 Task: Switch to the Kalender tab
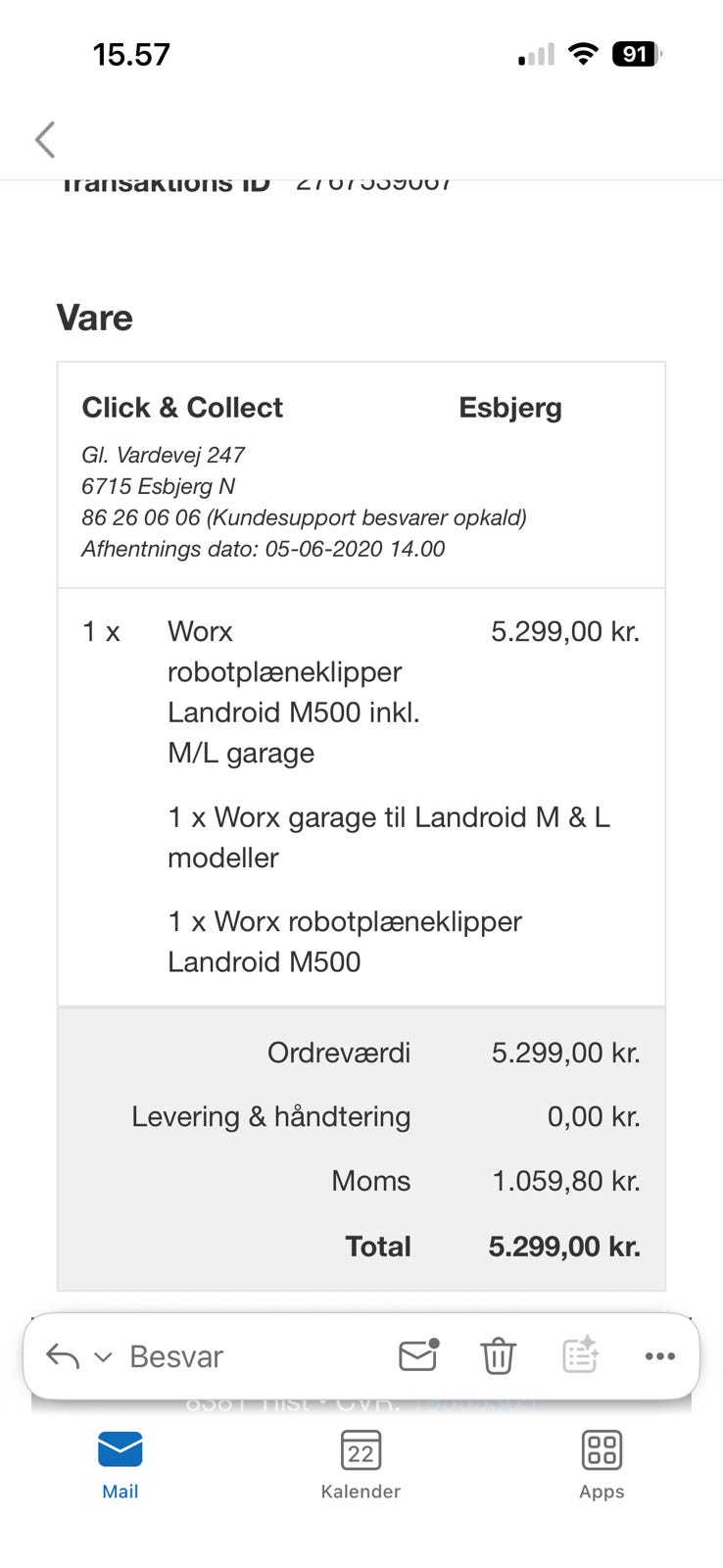361,1465
